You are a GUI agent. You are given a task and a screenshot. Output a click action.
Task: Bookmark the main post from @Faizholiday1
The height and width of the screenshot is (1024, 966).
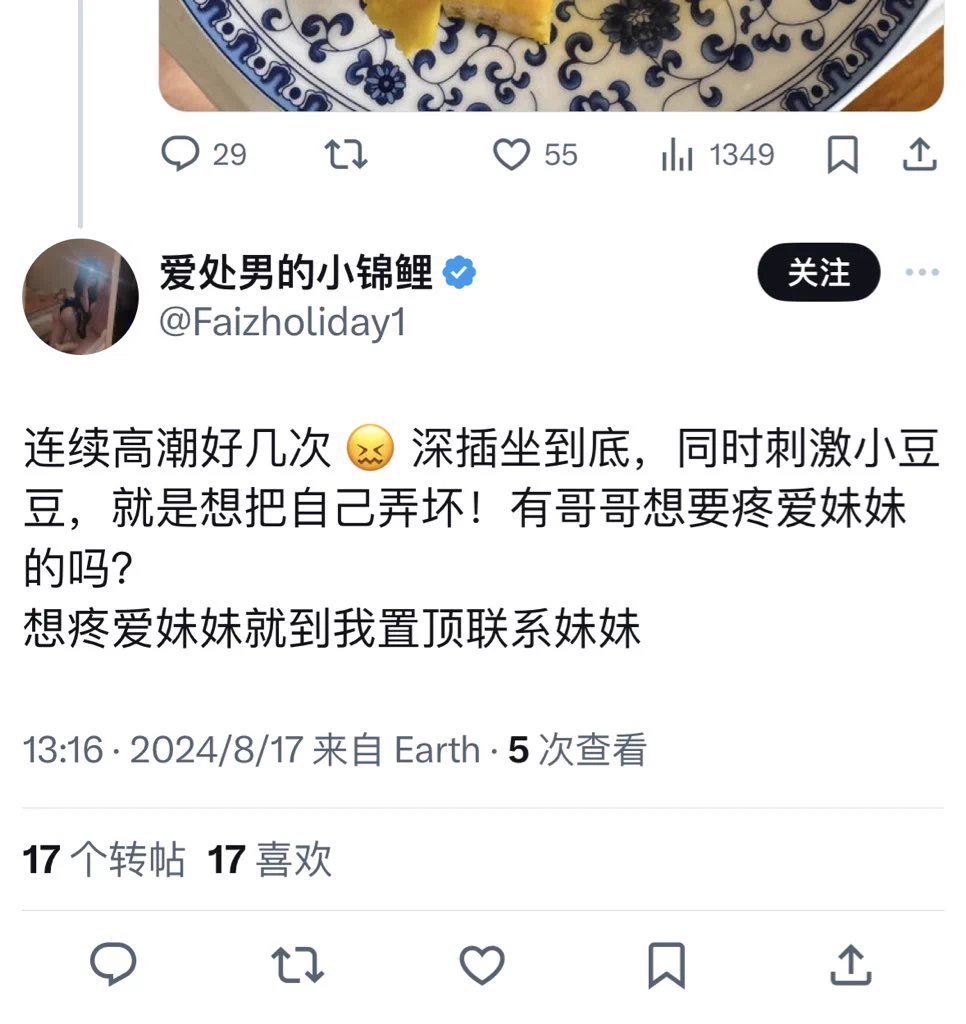[666, 965]
